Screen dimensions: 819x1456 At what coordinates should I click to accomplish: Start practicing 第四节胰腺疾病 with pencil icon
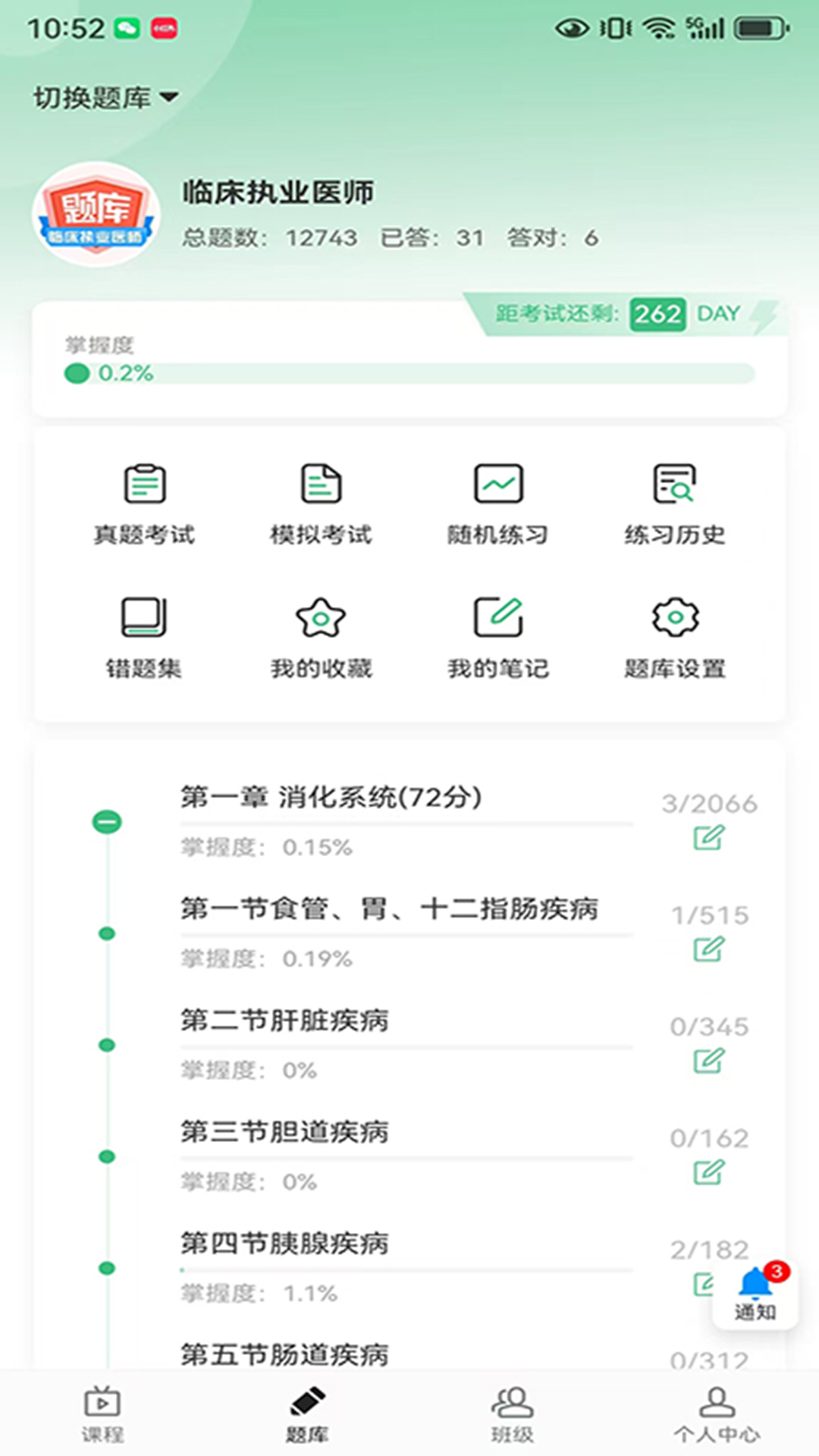tap(707, 1283)
